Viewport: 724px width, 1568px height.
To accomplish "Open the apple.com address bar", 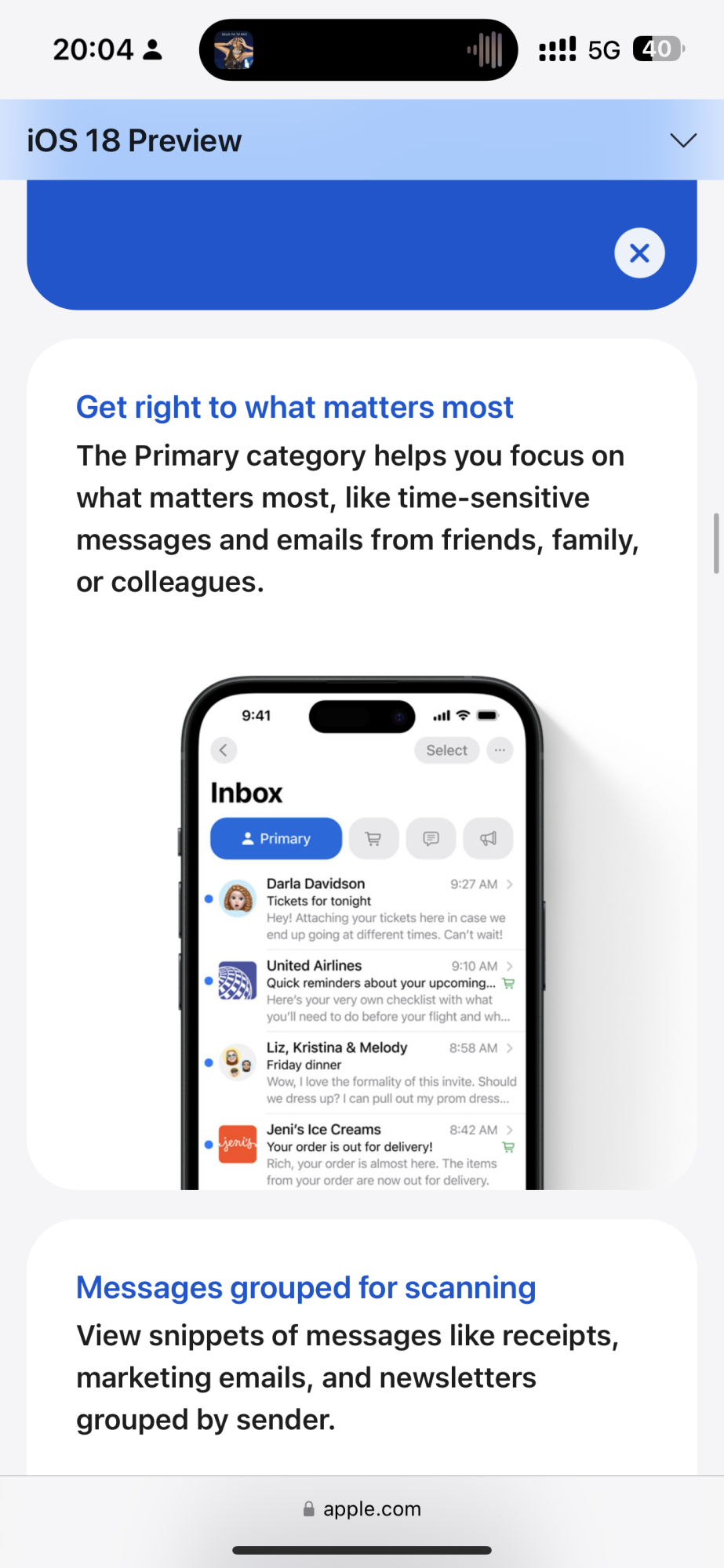I will click(x=362, y=1508).
